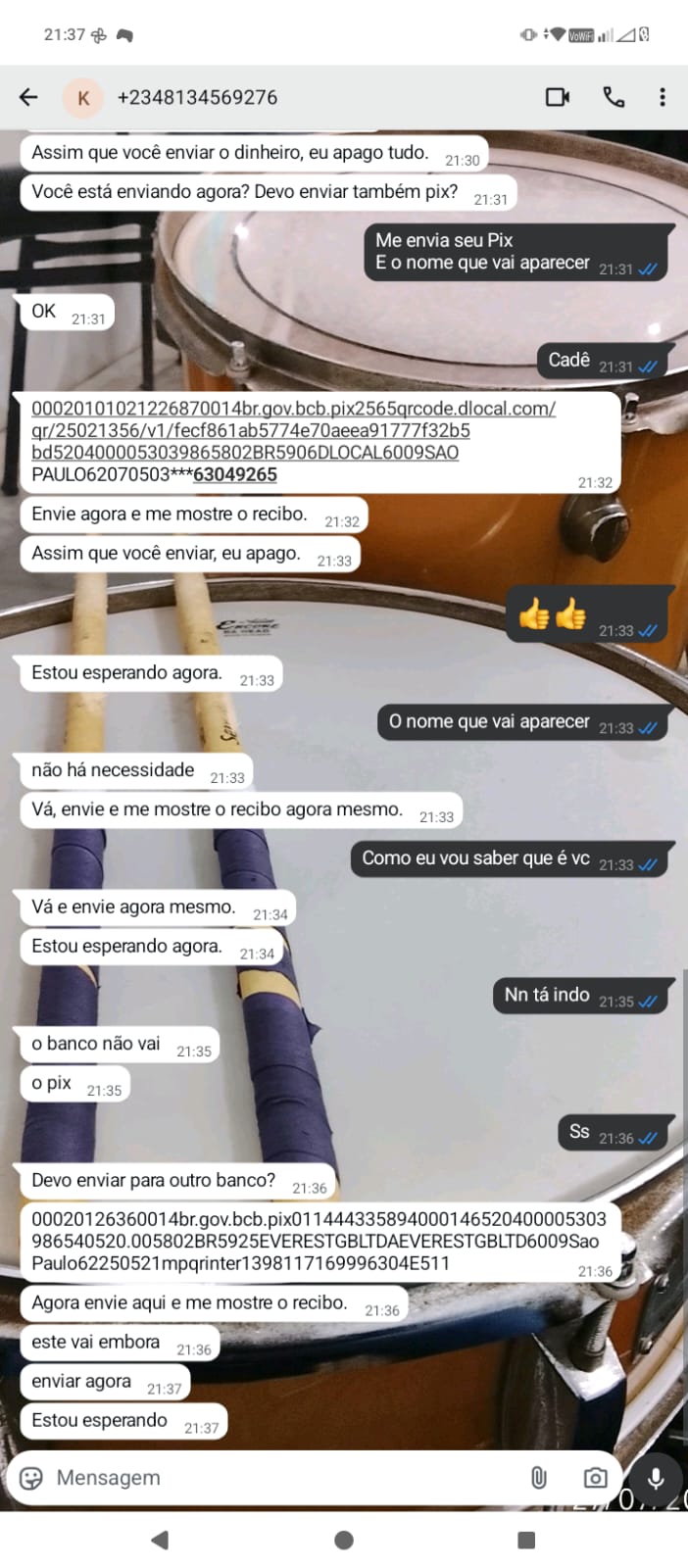The height and width of the screenshot is (1568, 688).
Task: Attach a file with the paperclip
Action: click(x=538, y=1478)
